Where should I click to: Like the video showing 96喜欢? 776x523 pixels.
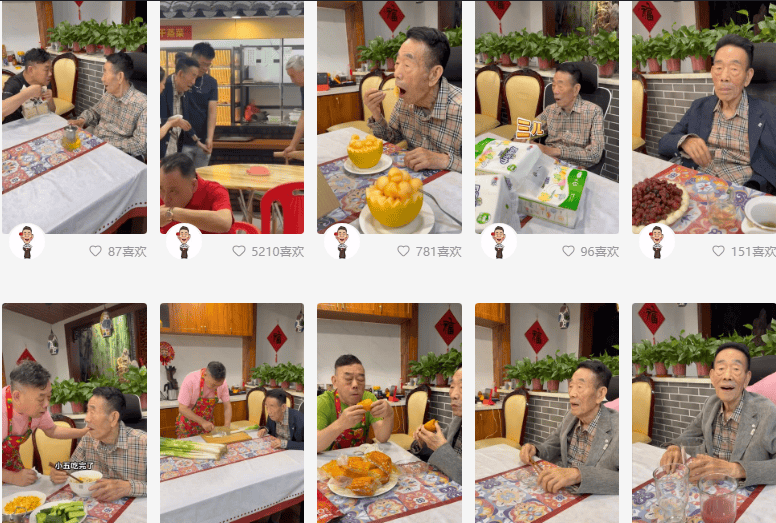(x=568, y=251)
